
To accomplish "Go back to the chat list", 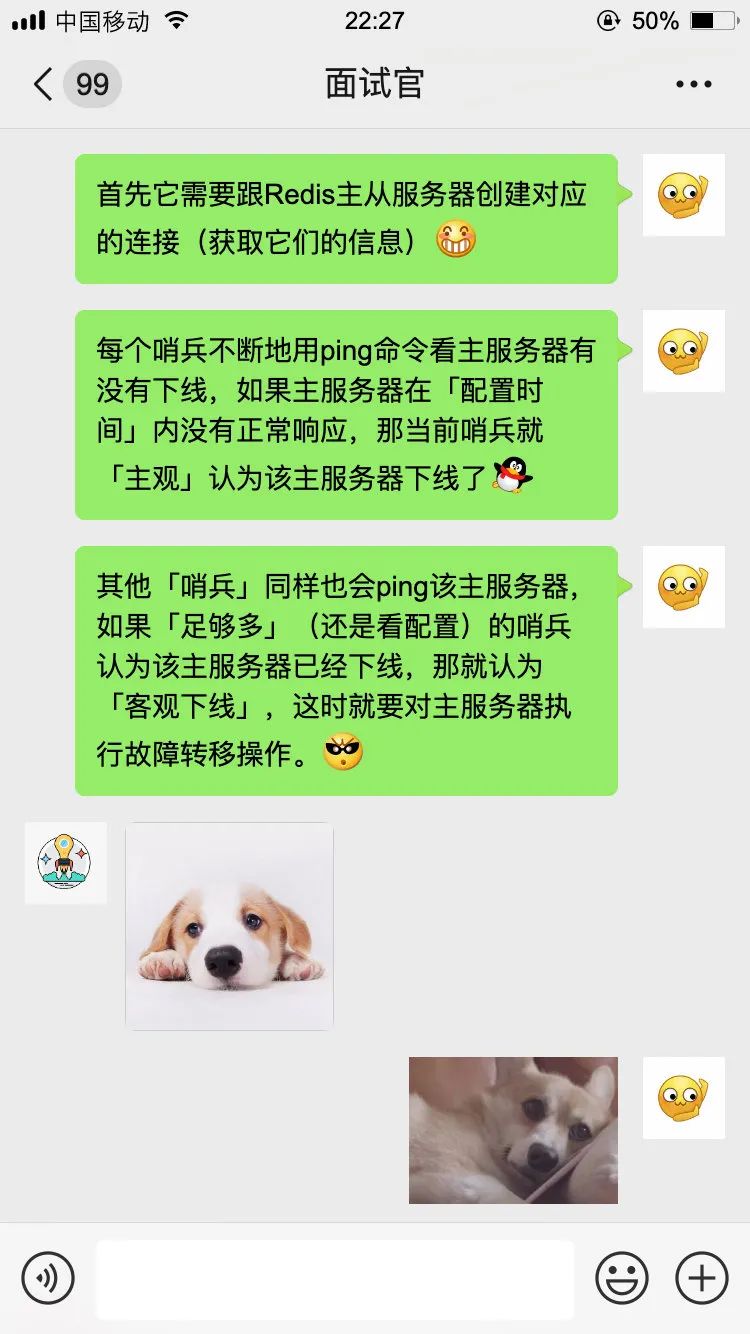I will (44, 85).
